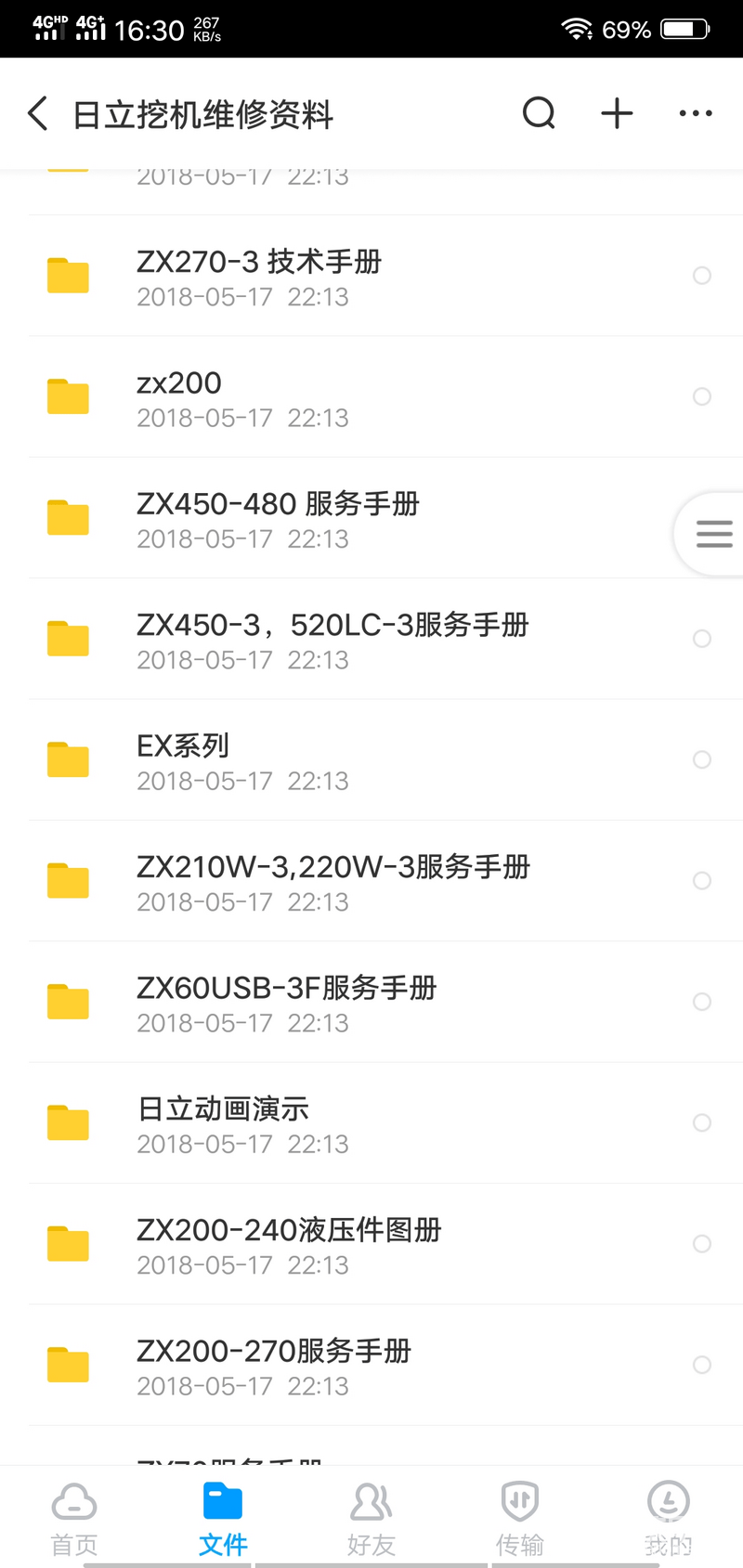Tap the floating list menu handle
Screen dimensions: 743x1568
(713, 534)
